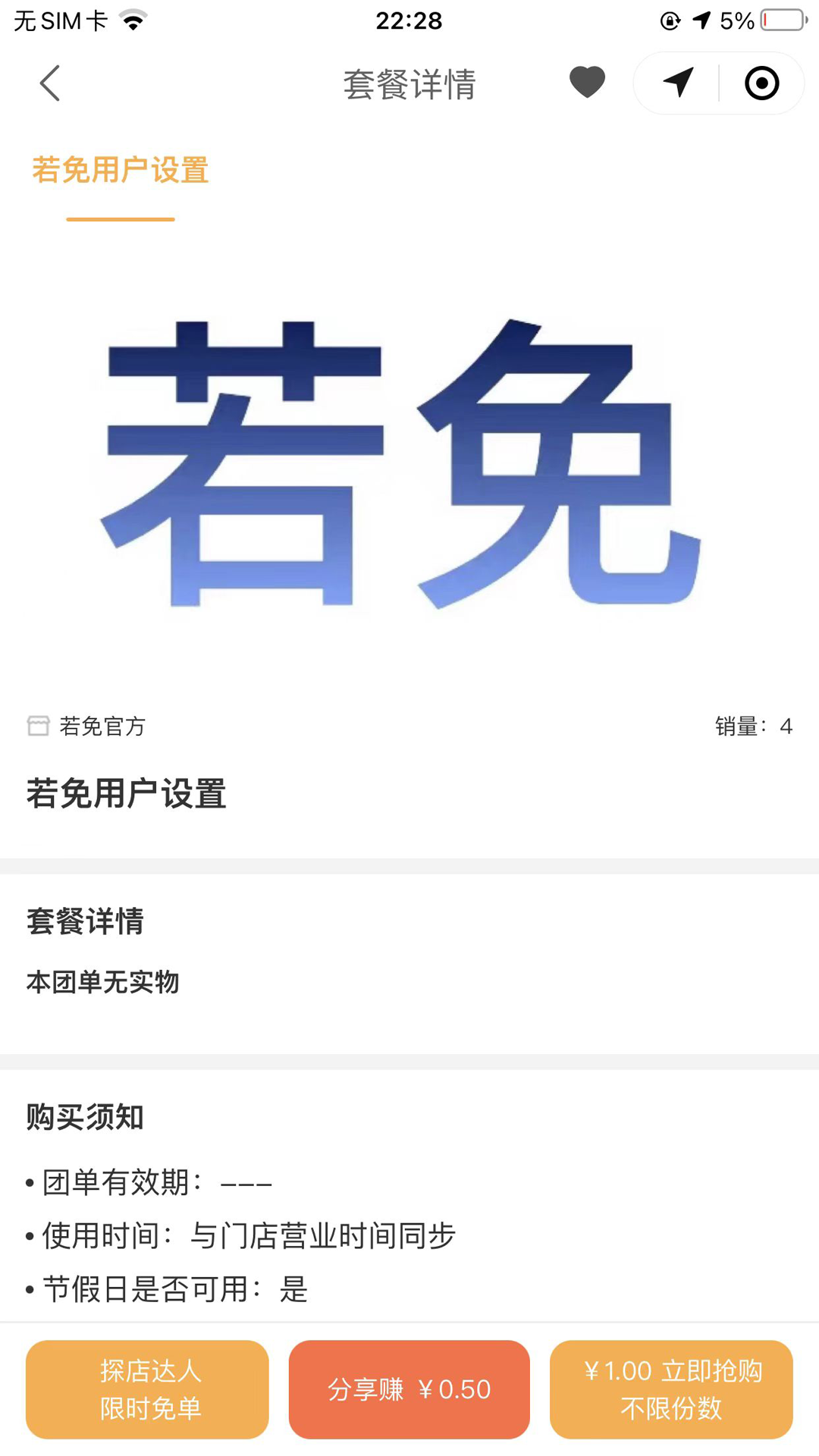Open 若免官方 store page
819x1456 pixels.
(x=102, y=726)
